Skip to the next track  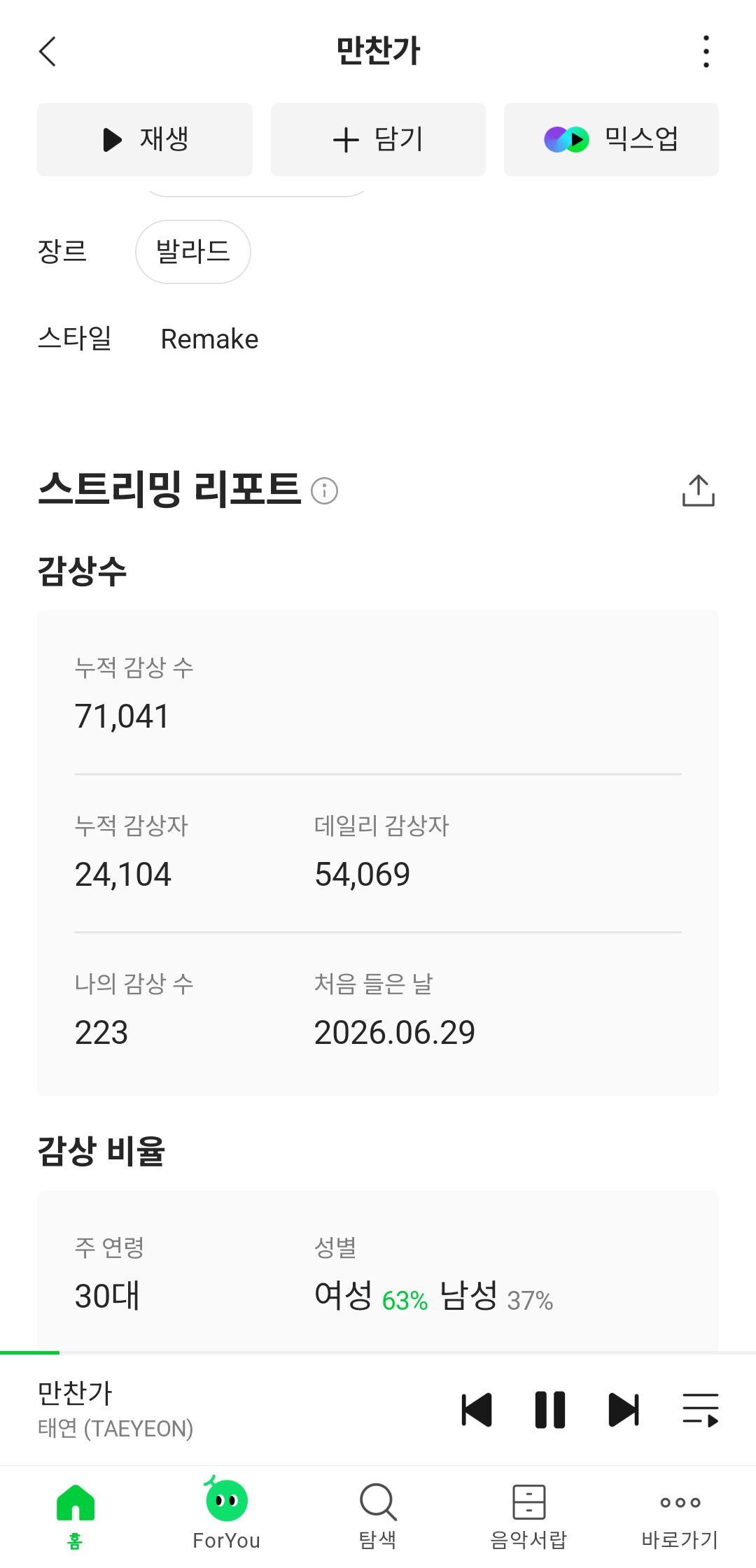coord(624,1409)
